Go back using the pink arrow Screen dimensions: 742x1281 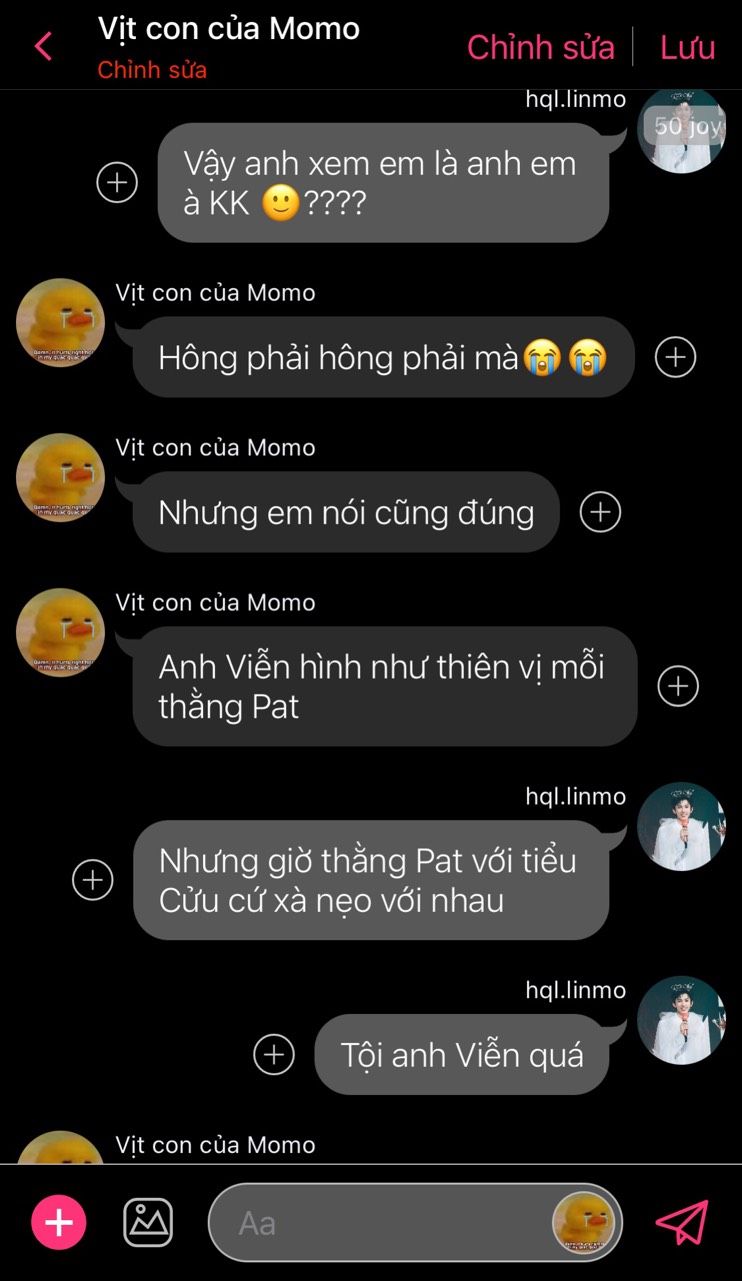pyautogui.click(x=43, y=46)
